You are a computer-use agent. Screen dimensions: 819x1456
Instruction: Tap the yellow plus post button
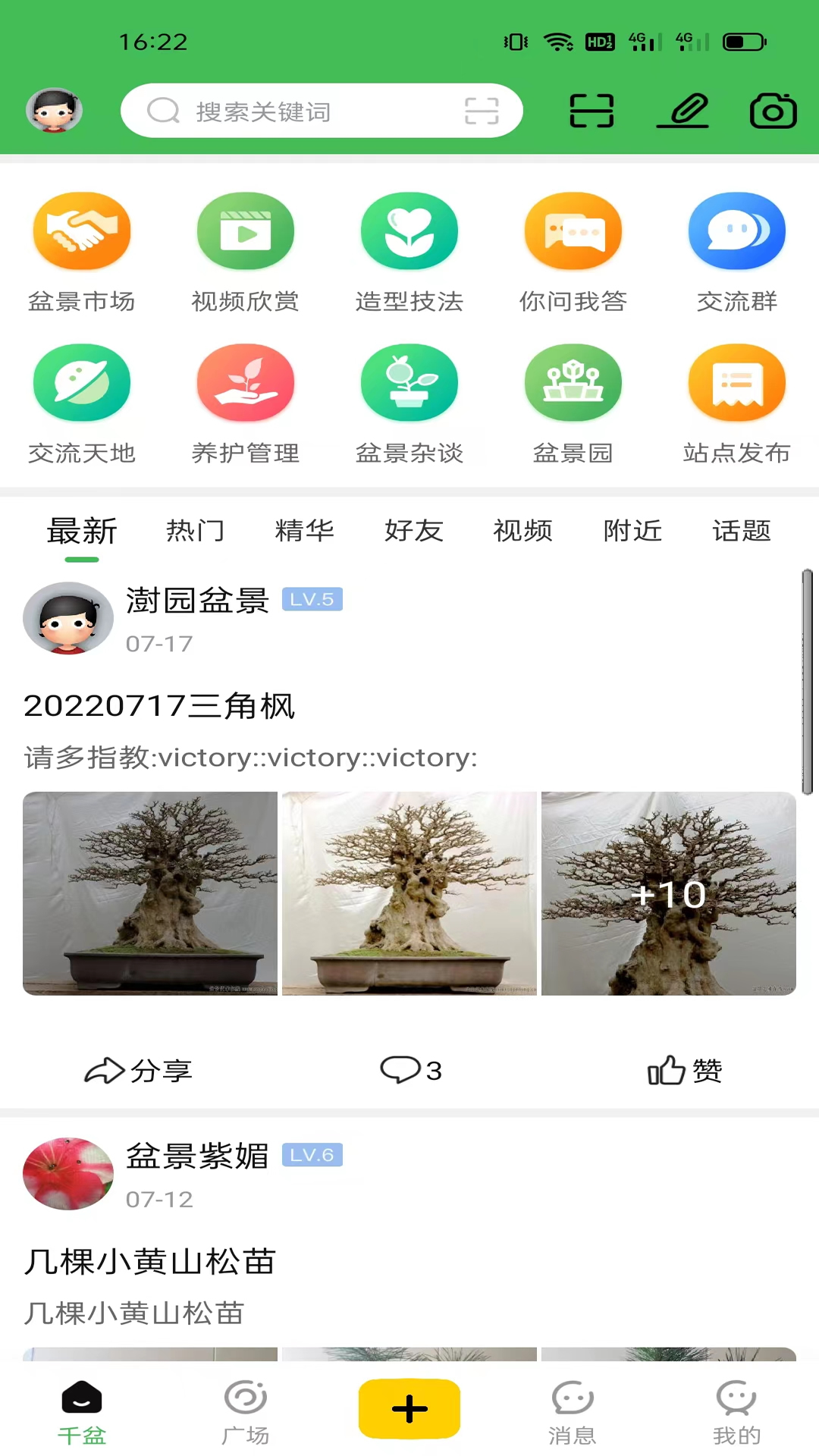coord(409,1408)
